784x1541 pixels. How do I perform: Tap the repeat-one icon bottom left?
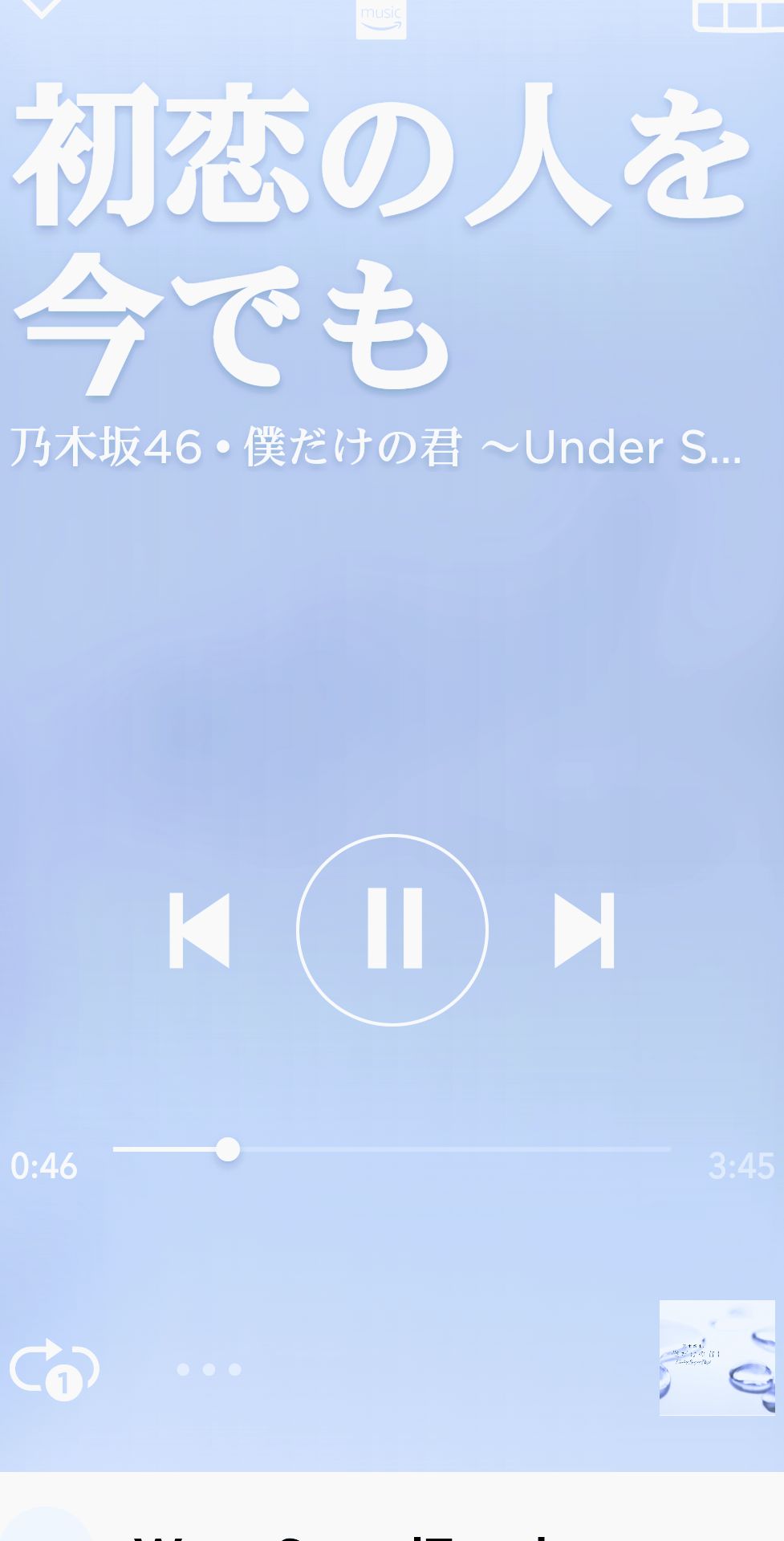(x=55, y=1368)
